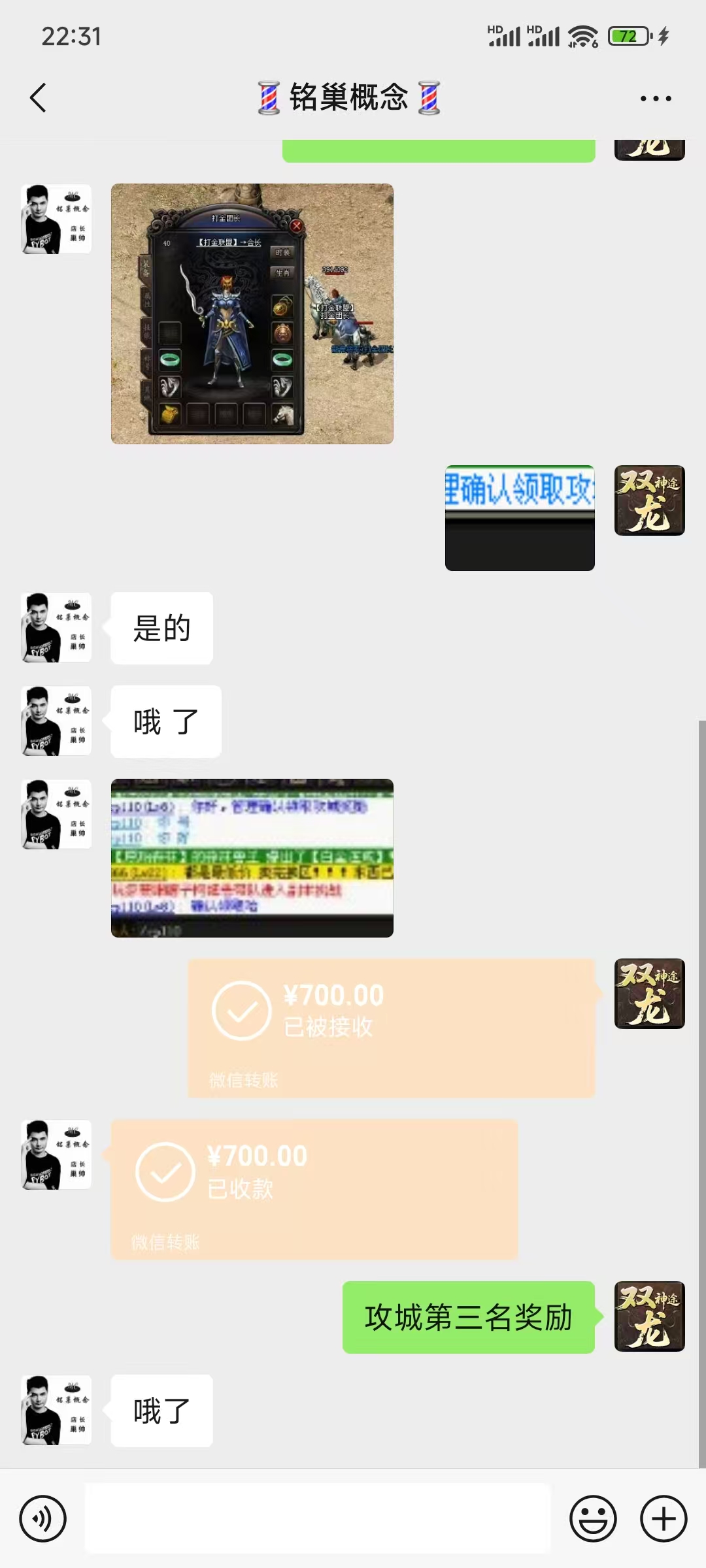Switch to voice message input

coord(43,1518)
